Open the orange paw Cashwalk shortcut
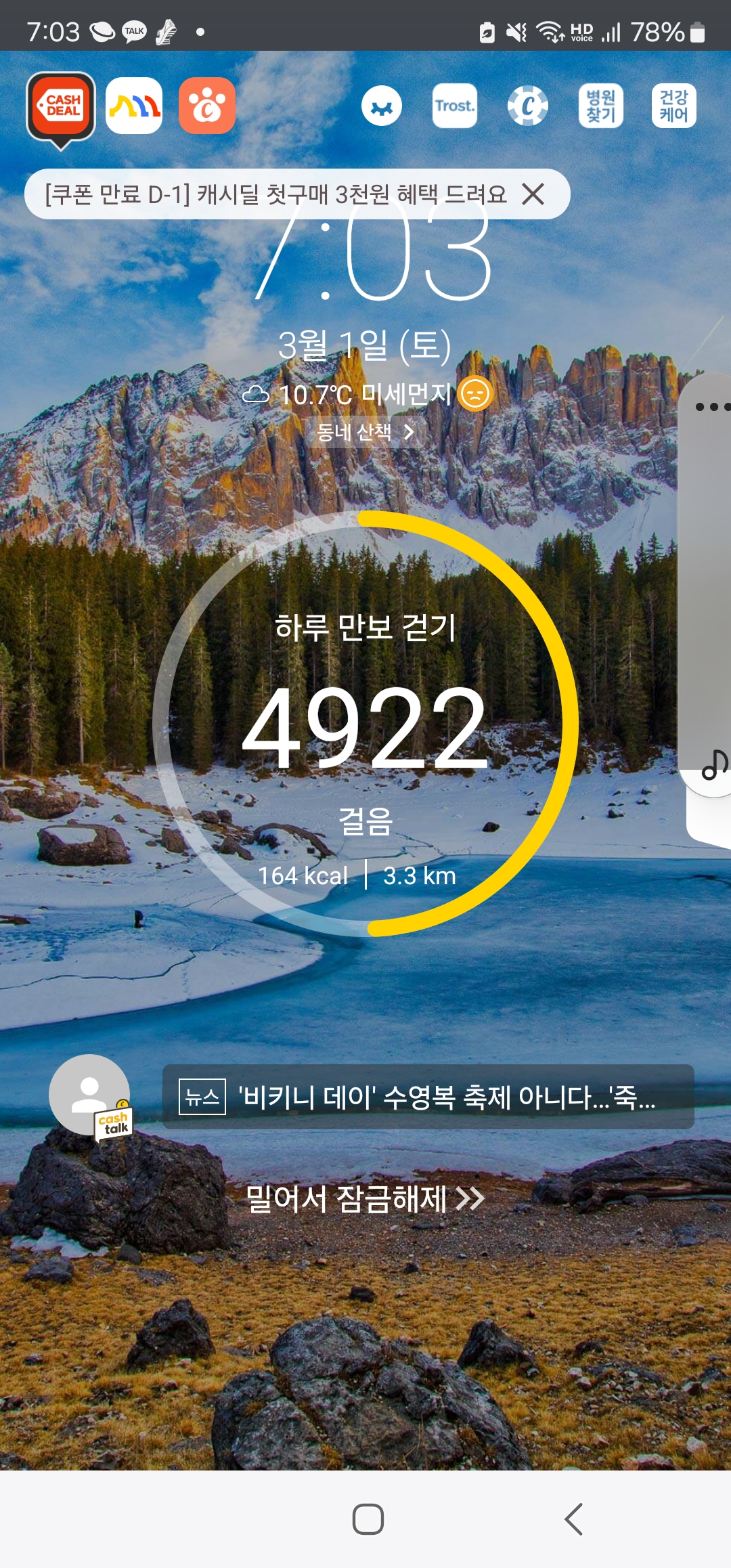This screenshot has width=731, height=1568. tap(207, 106)
